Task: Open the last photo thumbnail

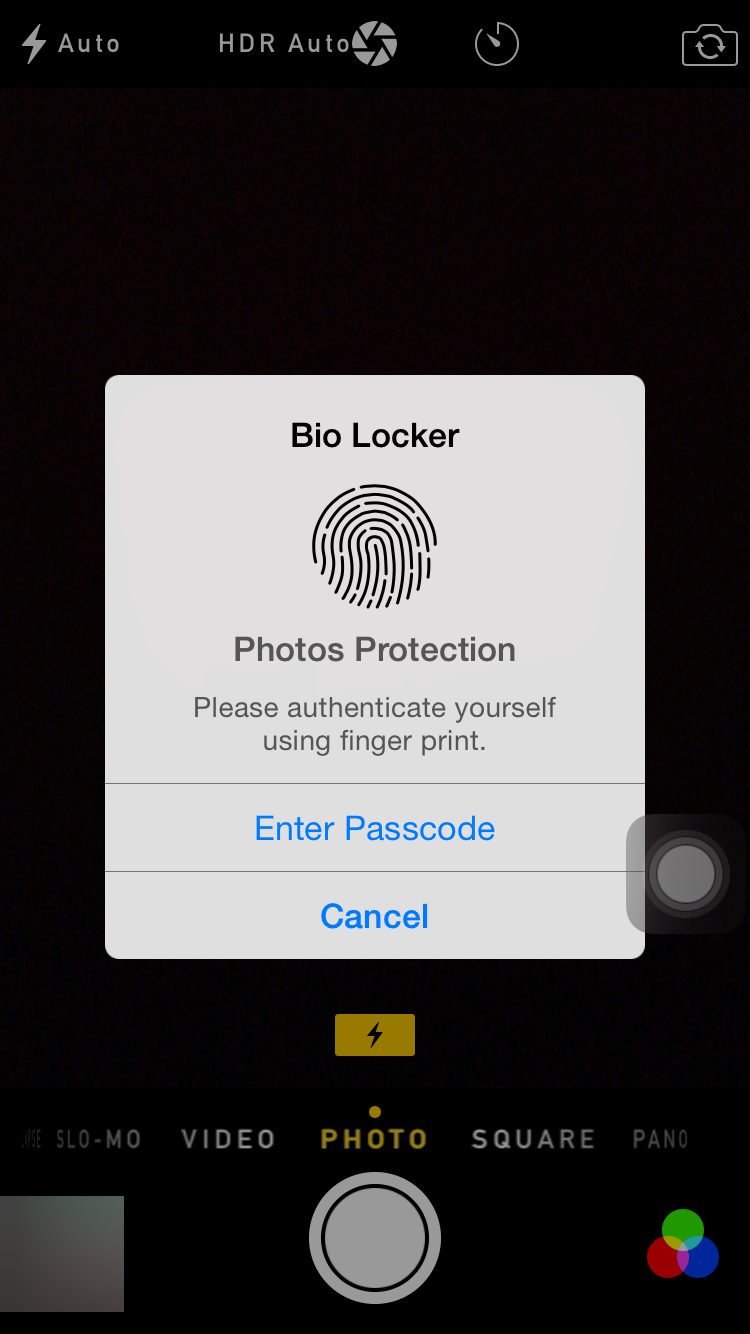Action: pyautogui.click(x=62, y=1253)
